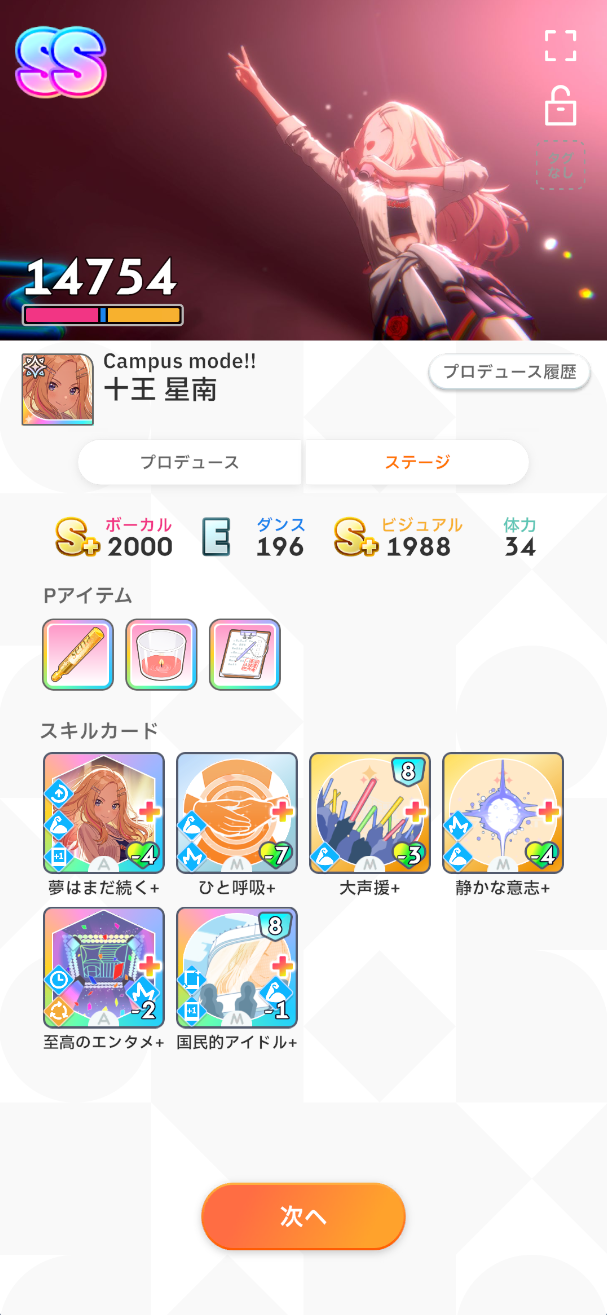
Task: Continue with the 次へ button
Action: [303, 1216]
